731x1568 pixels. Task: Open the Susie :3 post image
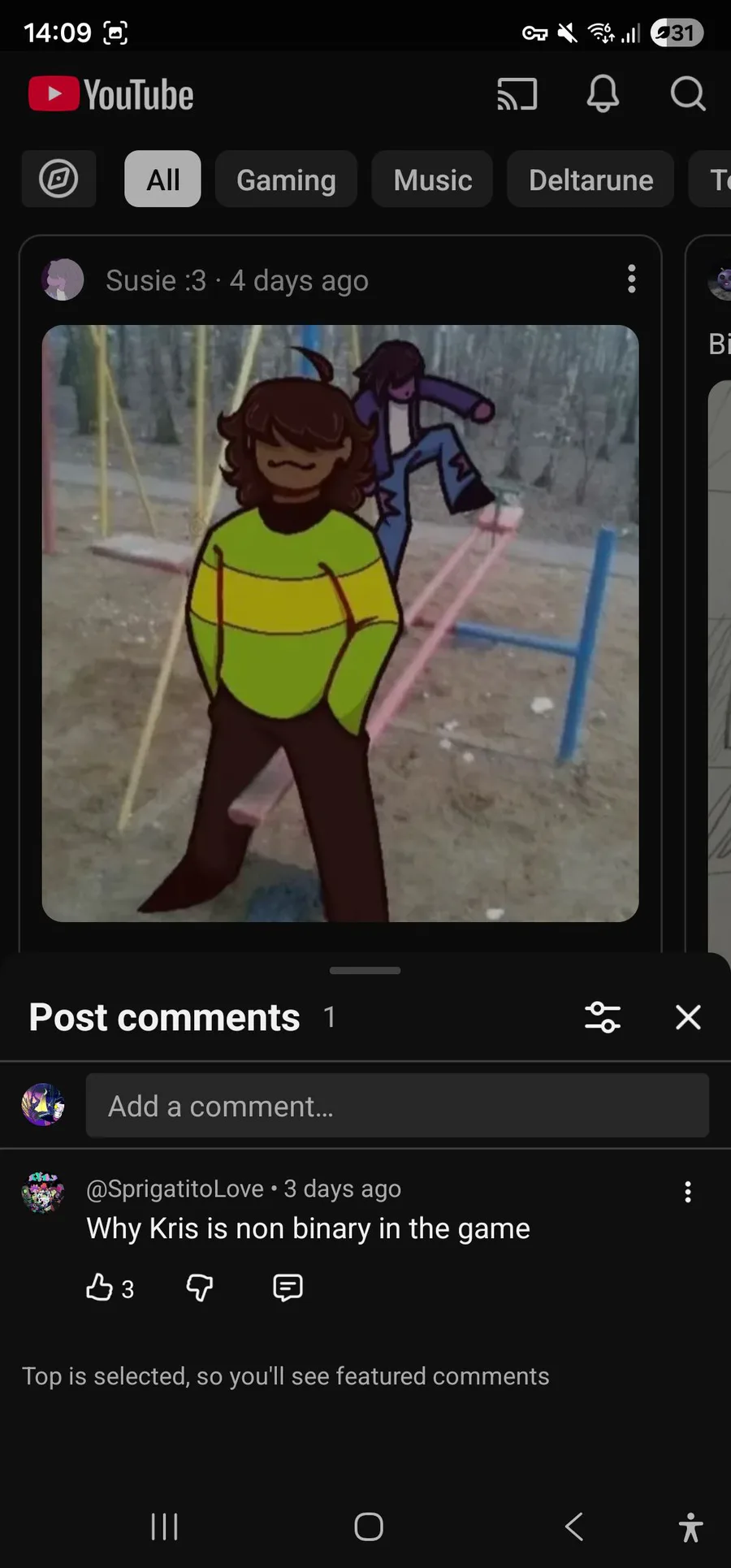click(340, 623)
